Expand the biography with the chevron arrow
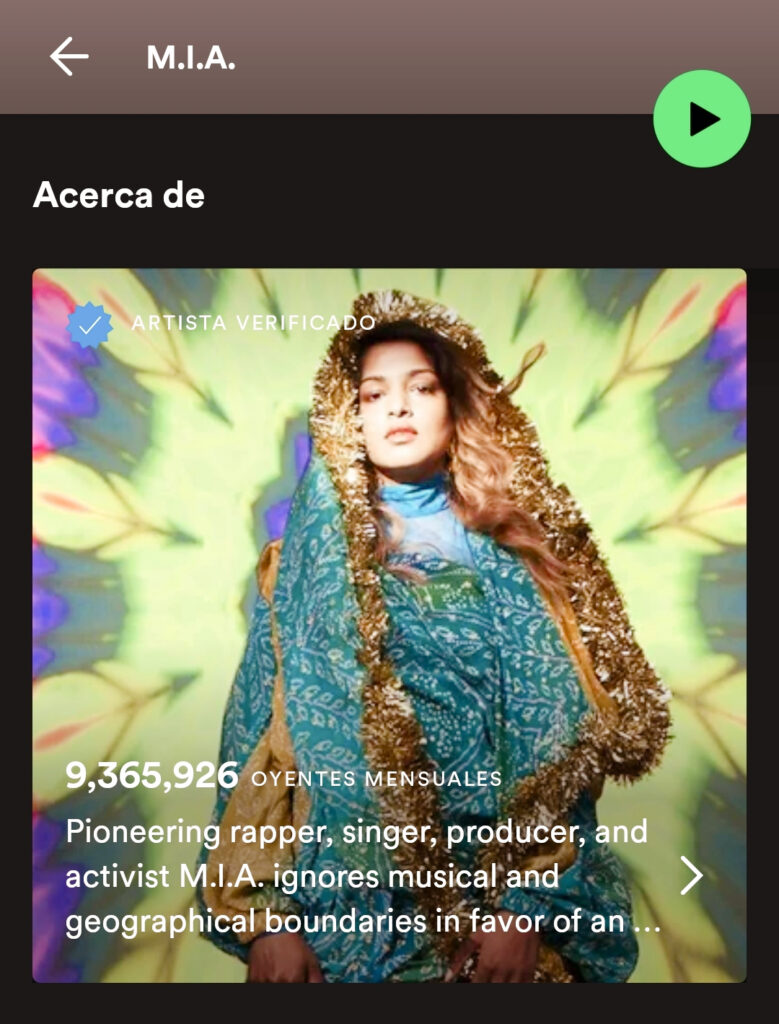779x1024 pixels. (x=691, y=876)
